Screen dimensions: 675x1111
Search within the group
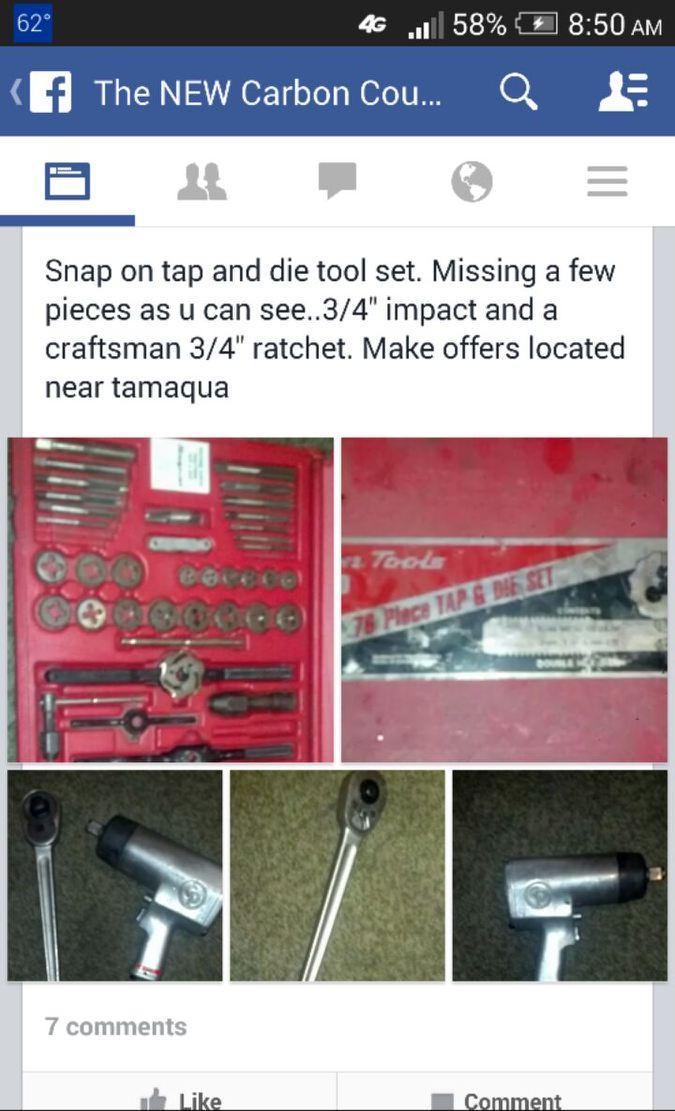(x=519, y=93)
